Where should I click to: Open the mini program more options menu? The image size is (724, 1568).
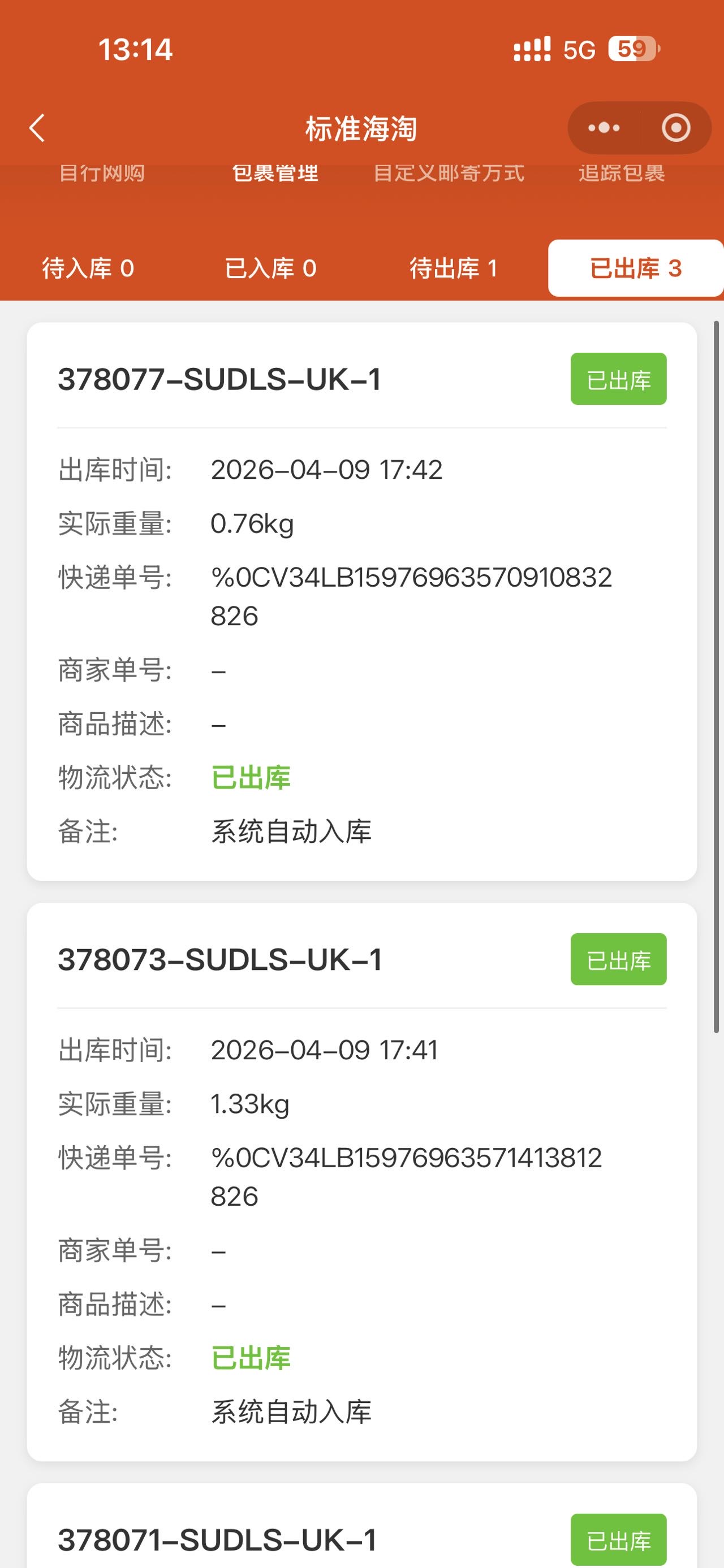[x=604, y=128]
